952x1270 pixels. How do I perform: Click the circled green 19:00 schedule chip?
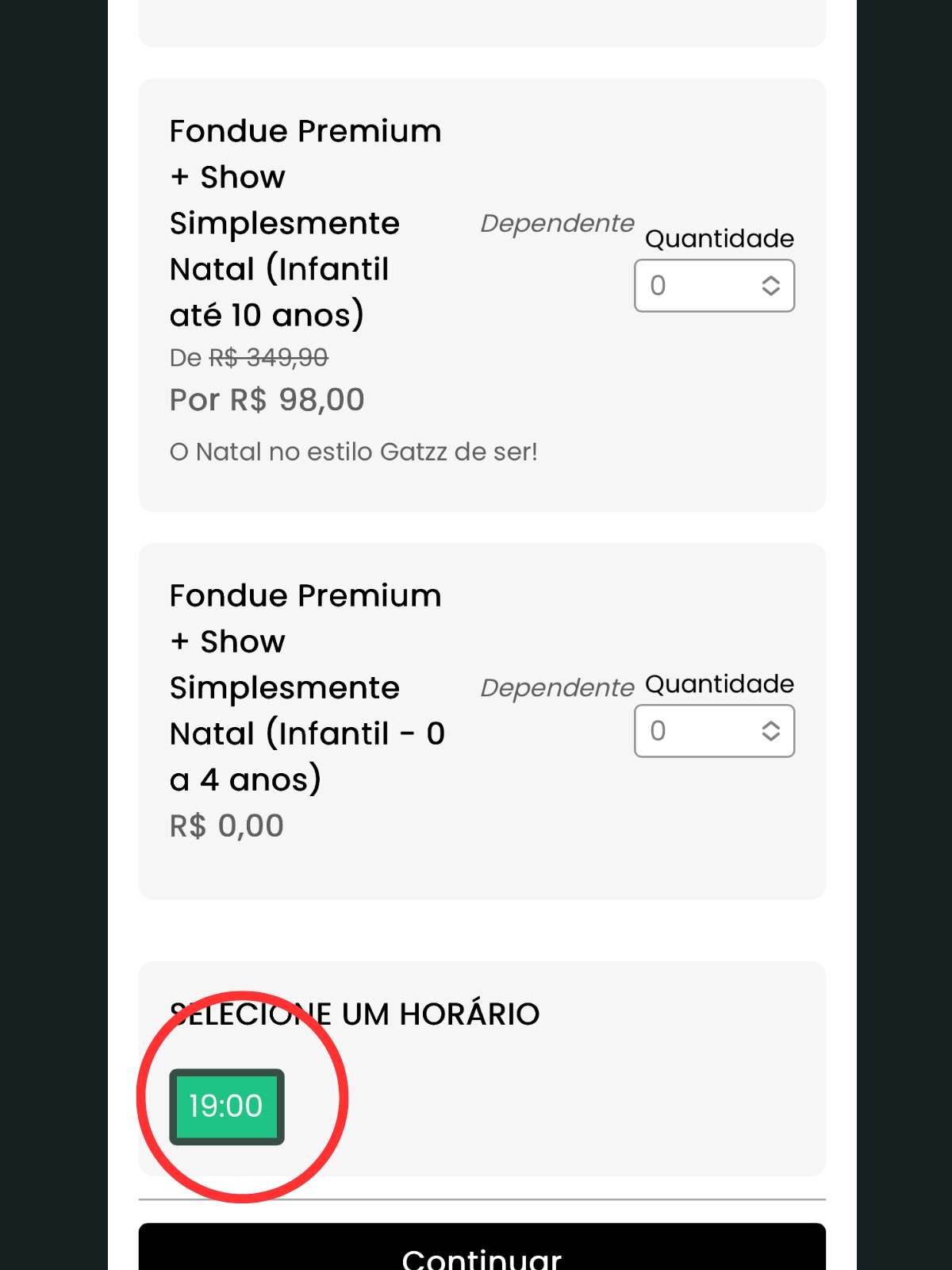[226, 1105]
